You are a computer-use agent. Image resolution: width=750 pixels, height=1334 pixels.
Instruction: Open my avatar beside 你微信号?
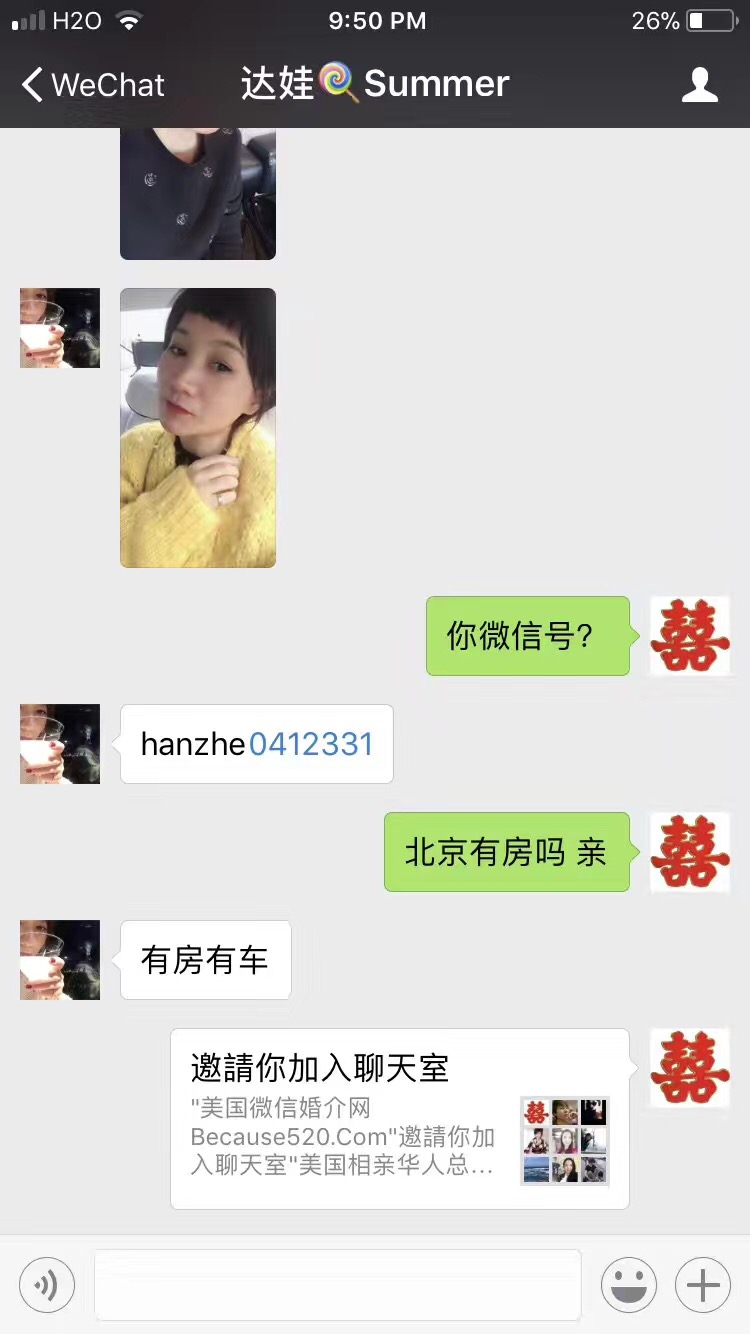690,636
